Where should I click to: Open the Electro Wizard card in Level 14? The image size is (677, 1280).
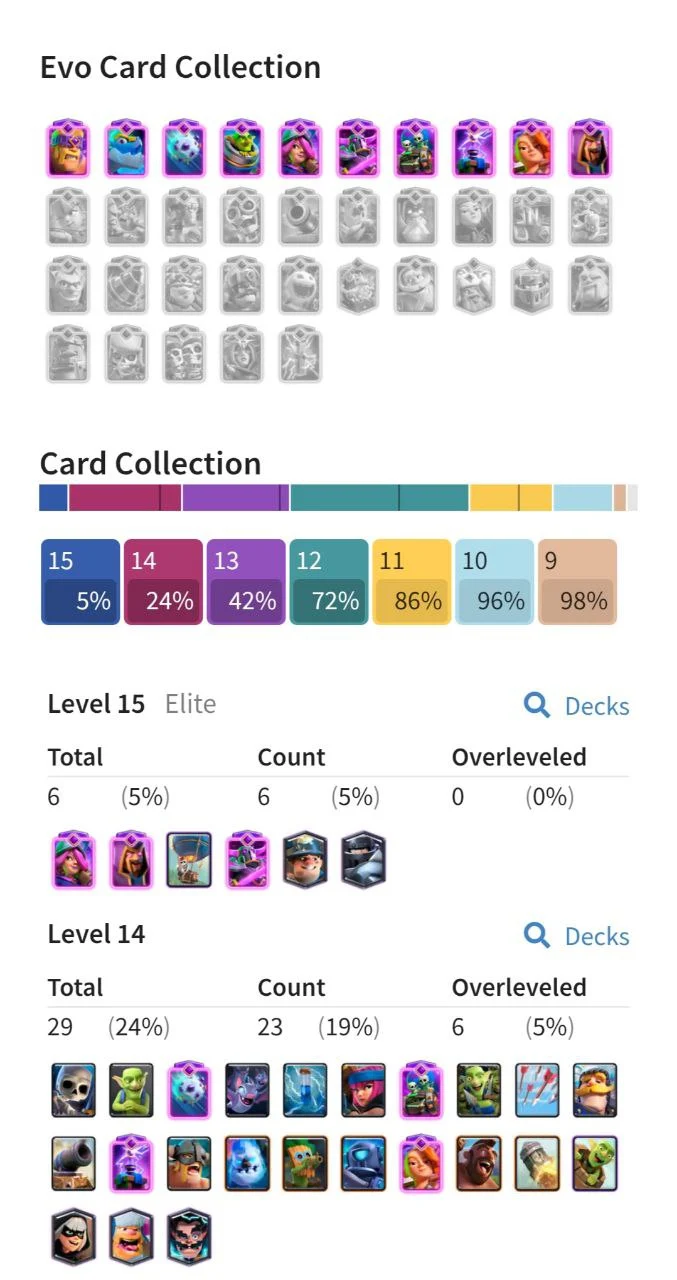(189, 1237)
